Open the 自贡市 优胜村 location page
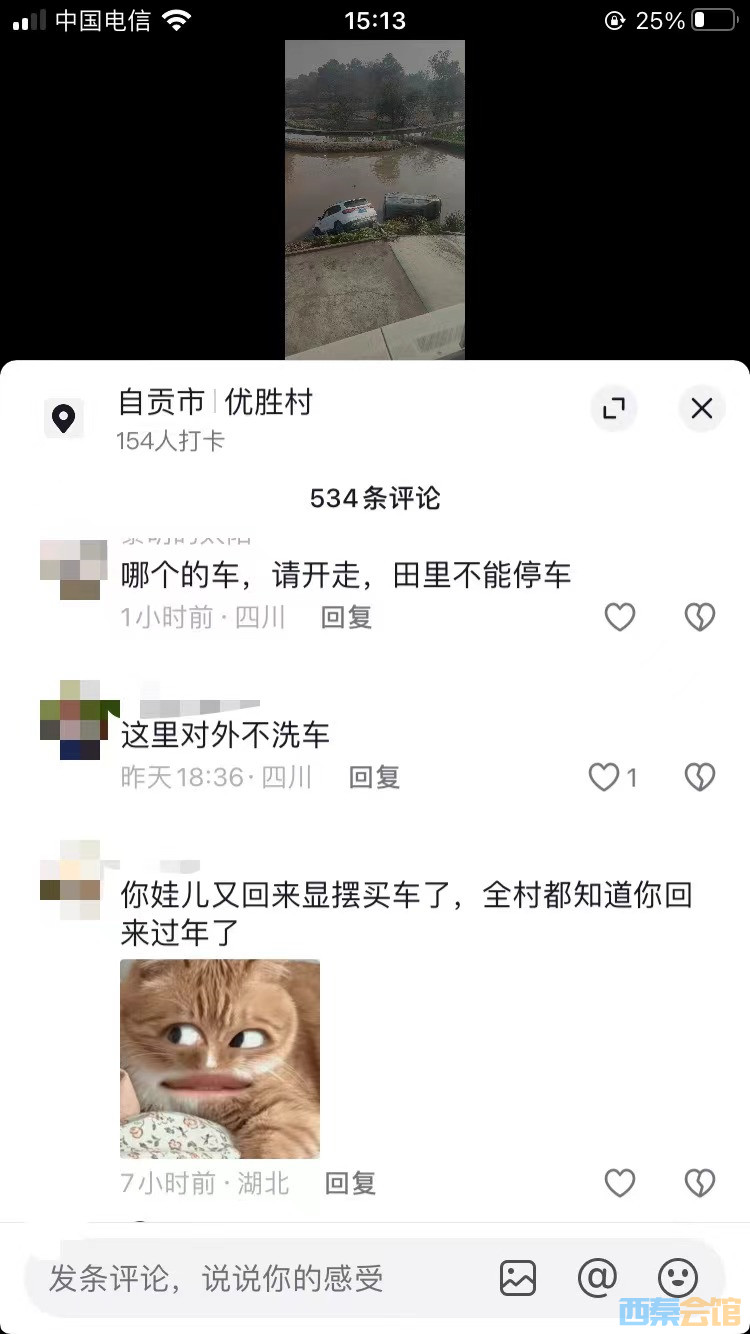This screenshot has width=750, height=1334. (x=215, y=403)
